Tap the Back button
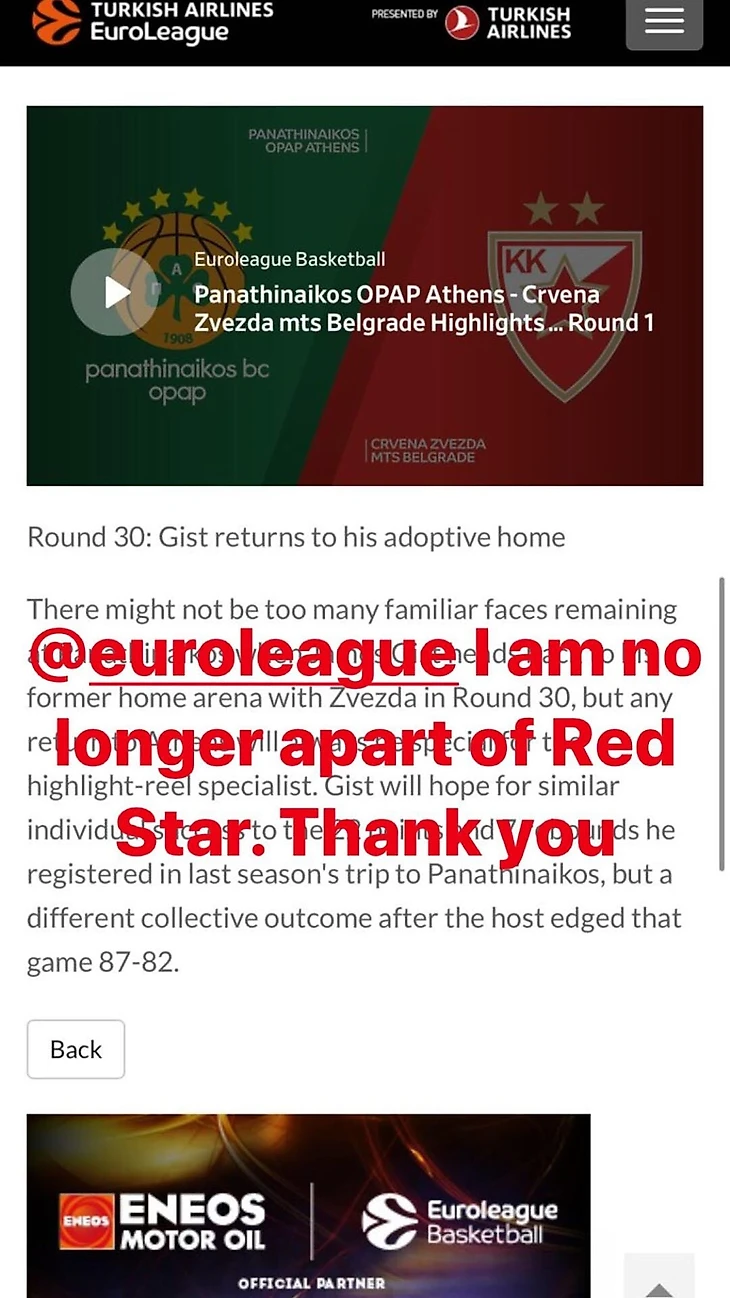 point(76,1049)
